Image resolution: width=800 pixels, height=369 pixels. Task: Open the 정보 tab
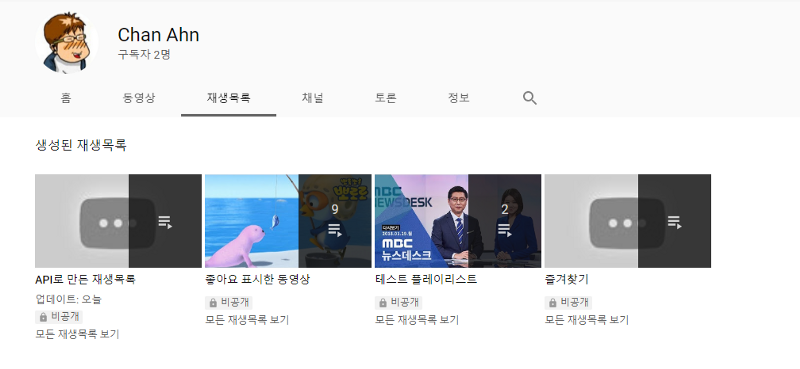pyautogui.click(x=458, y=98)
